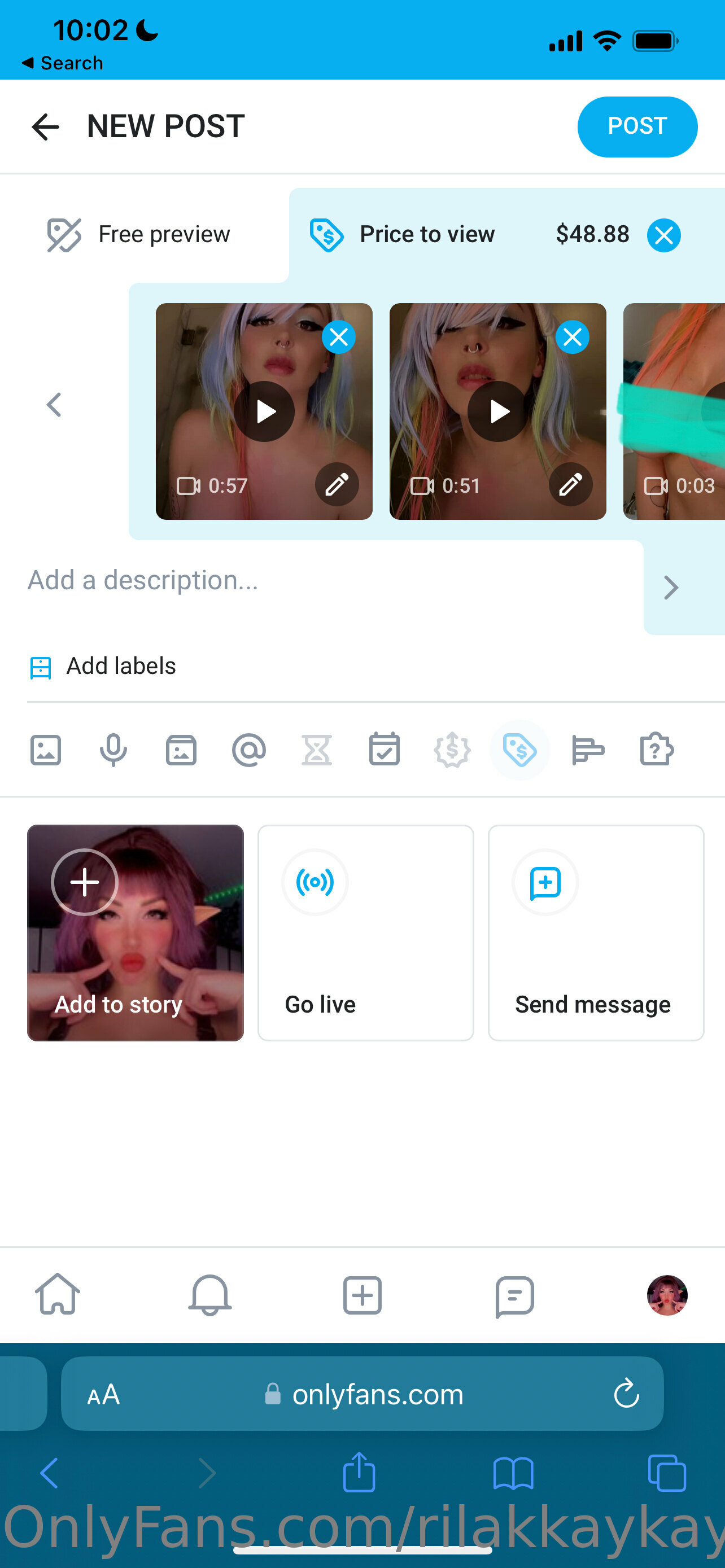Remove the 0:51 video

[x=572, y=336]
